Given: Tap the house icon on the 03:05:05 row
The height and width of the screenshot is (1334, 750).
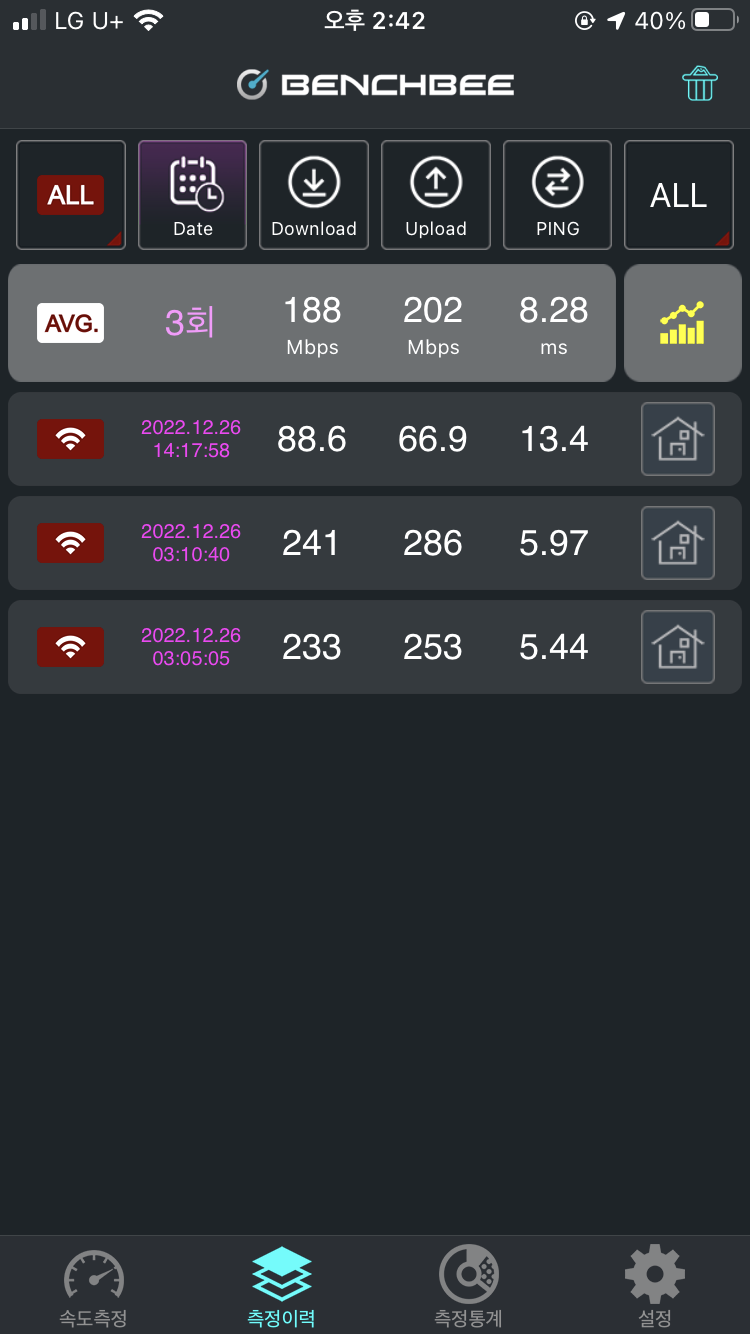Looking at the screenshot, I should point(678,647).
